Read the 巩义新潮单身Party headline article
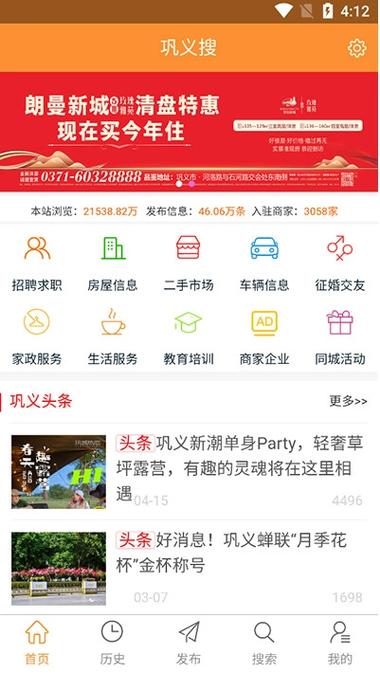 (x=189, y=471)
